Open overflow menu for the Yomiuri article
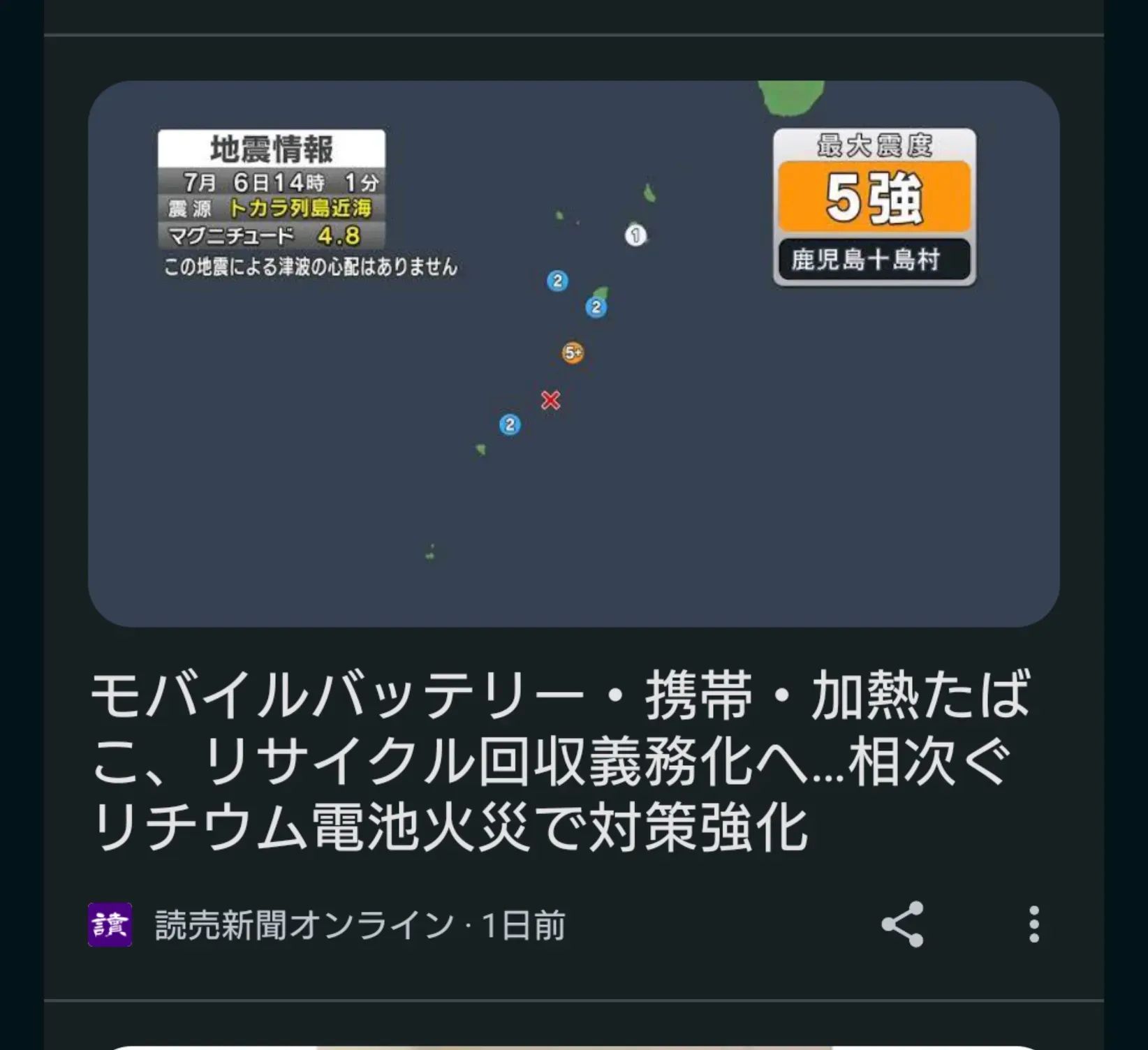Screen dimensions: 1148x1050 (1033, 924)
